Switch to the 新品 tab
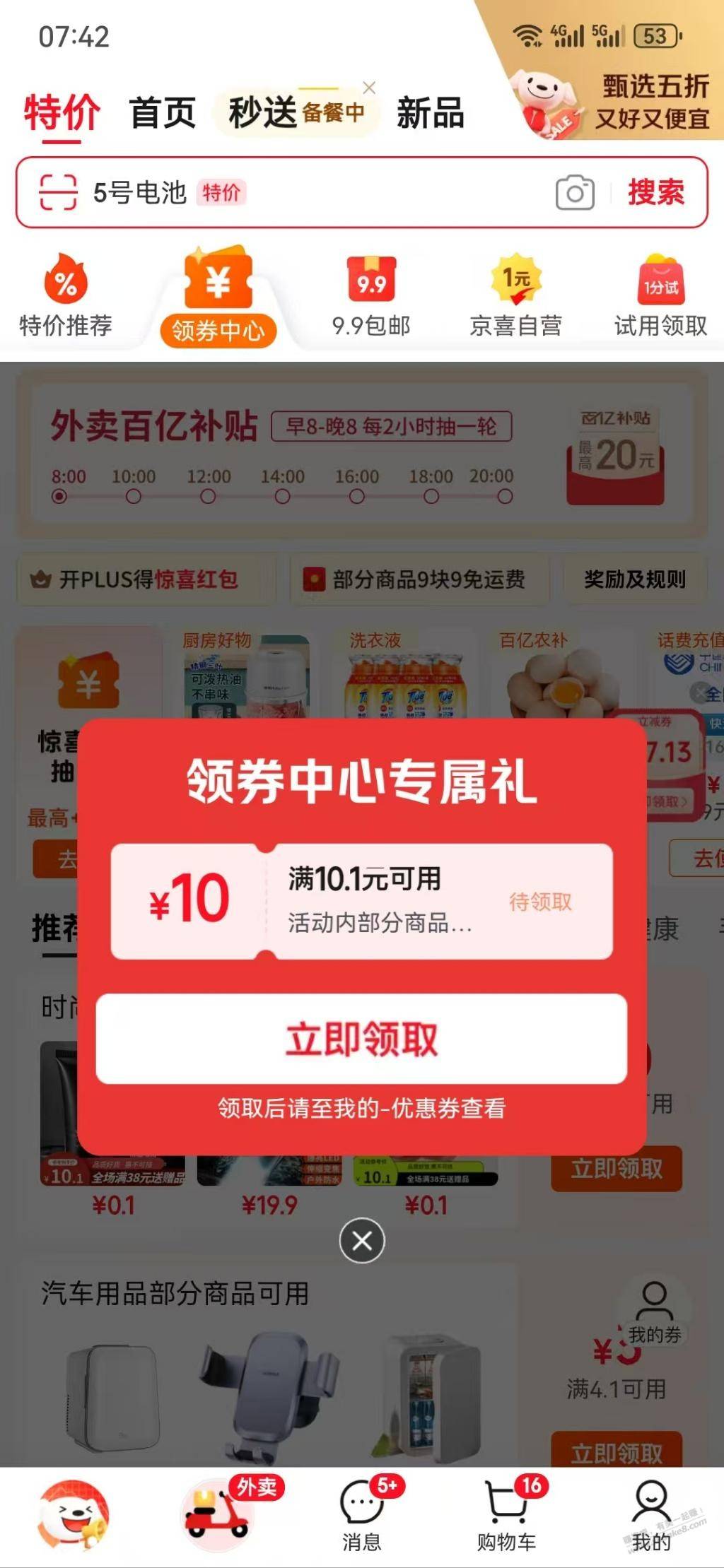This screenshot has width=724, height=1568. point(430,113)
